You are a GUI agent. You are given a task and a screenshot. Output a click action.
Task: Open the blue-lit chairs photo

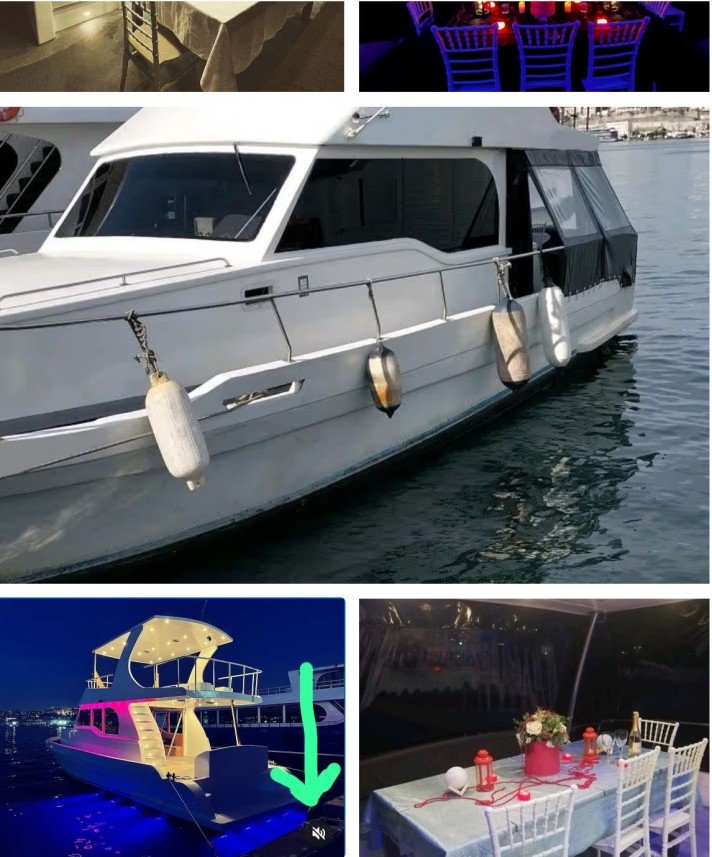tap(534, 45)
